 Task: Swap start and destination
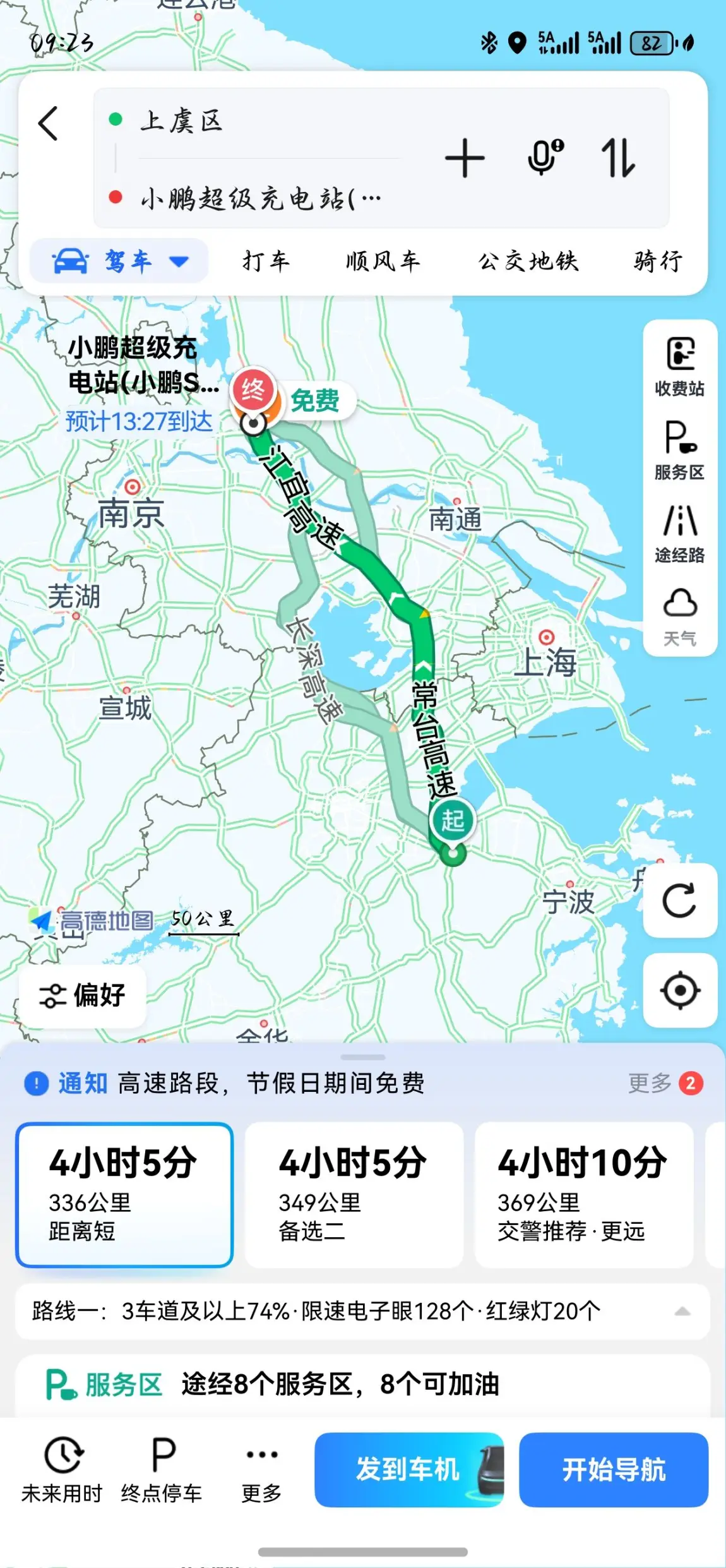618,158
